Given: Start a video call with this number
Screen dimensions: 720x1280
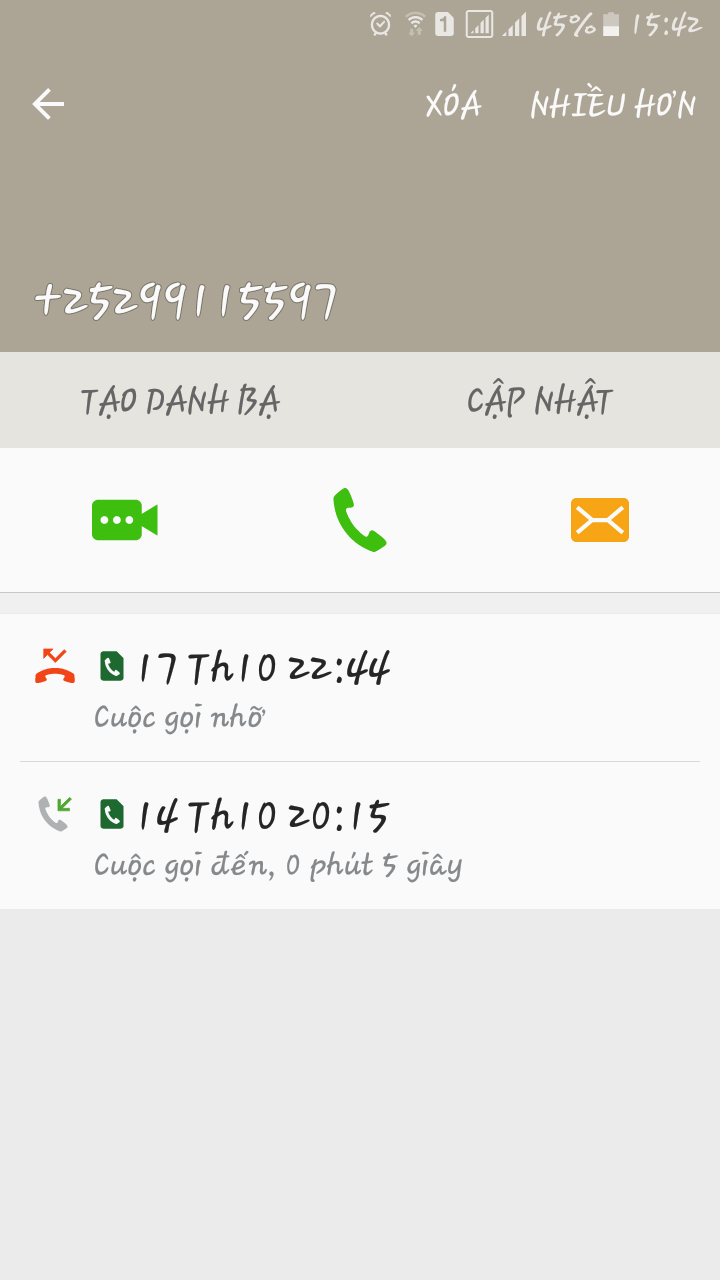Looking at the screenshot, I should click(x=125, y=520).
